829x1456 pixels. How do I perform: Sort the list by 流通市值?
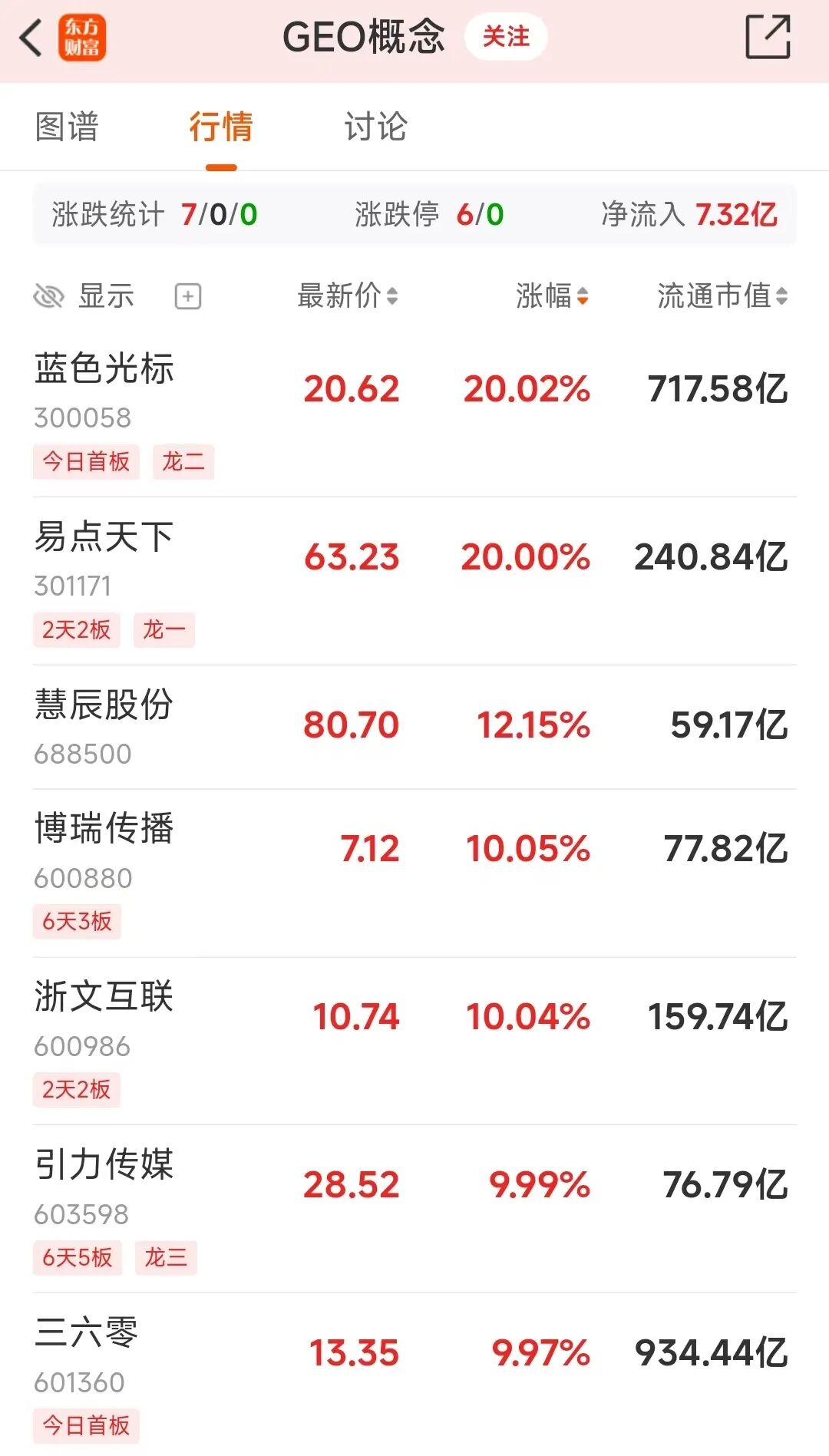click(722, 296)
